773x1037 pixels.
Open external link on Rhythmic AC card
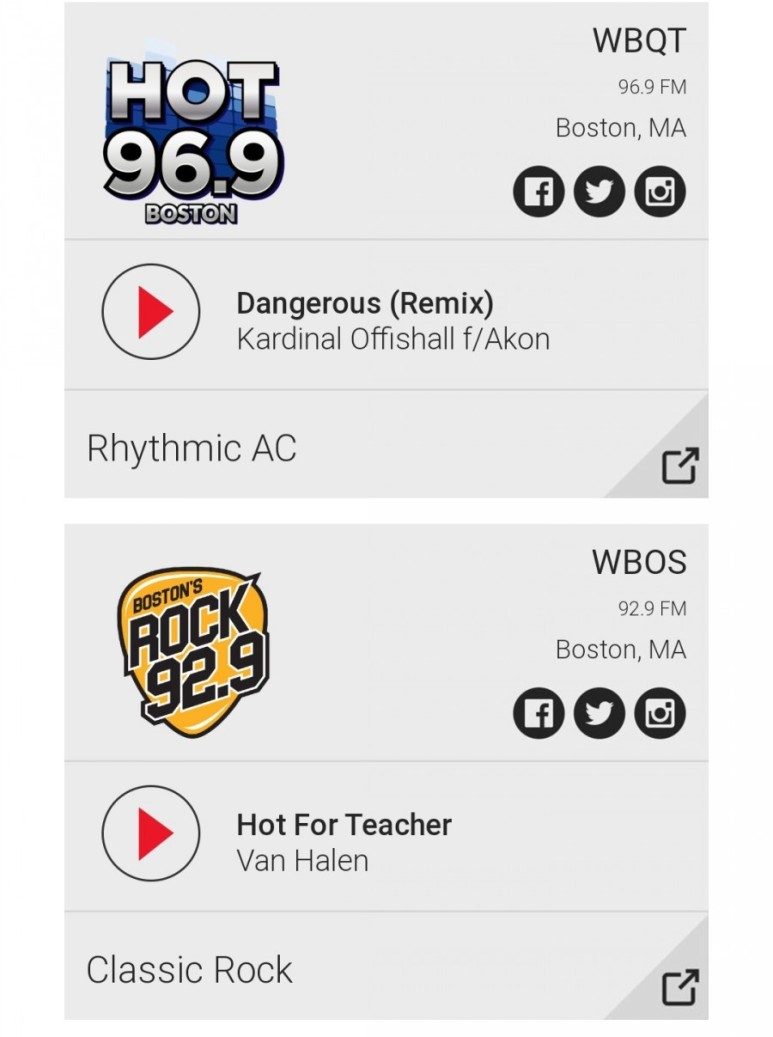[680, 466]
